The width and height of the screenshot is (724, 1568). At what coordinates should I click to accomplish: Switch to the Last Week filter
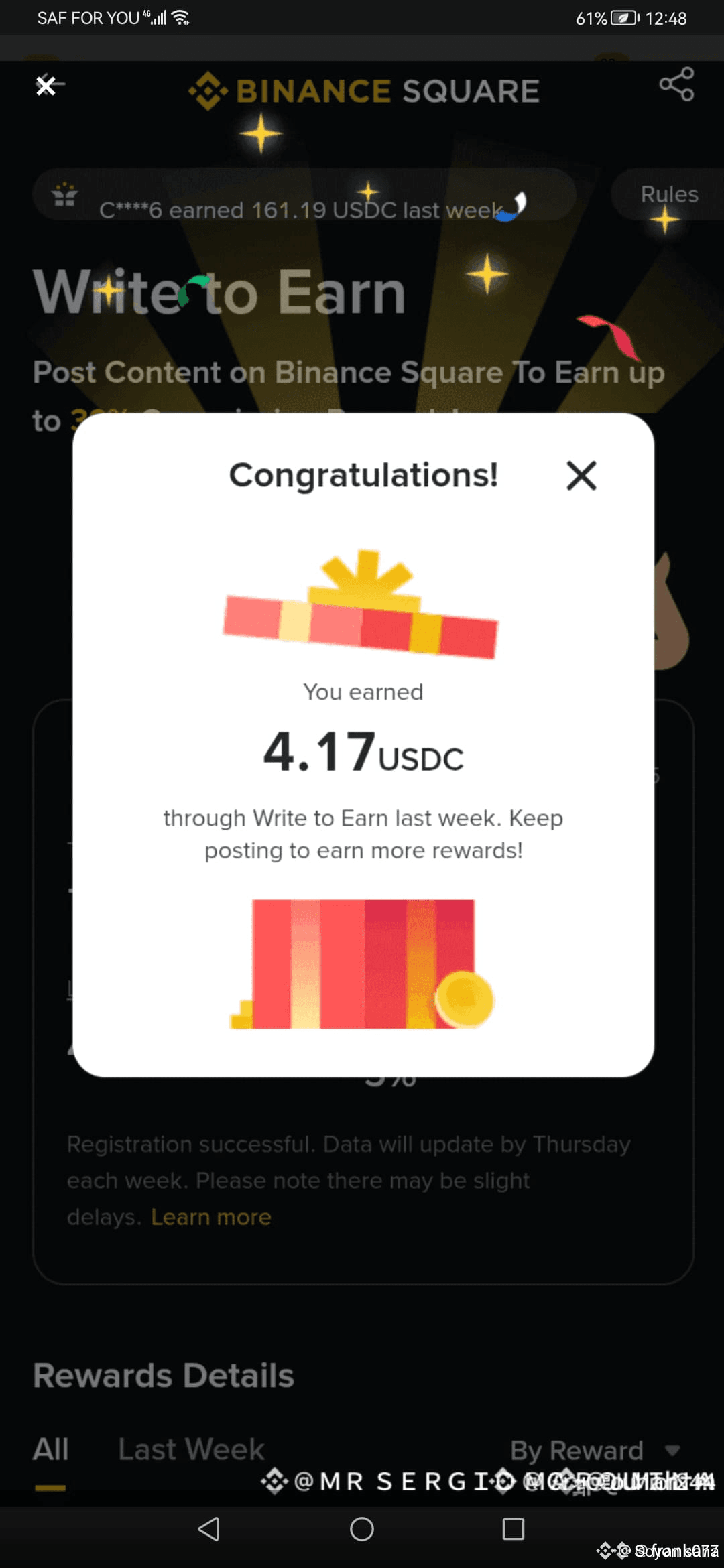190,1449
